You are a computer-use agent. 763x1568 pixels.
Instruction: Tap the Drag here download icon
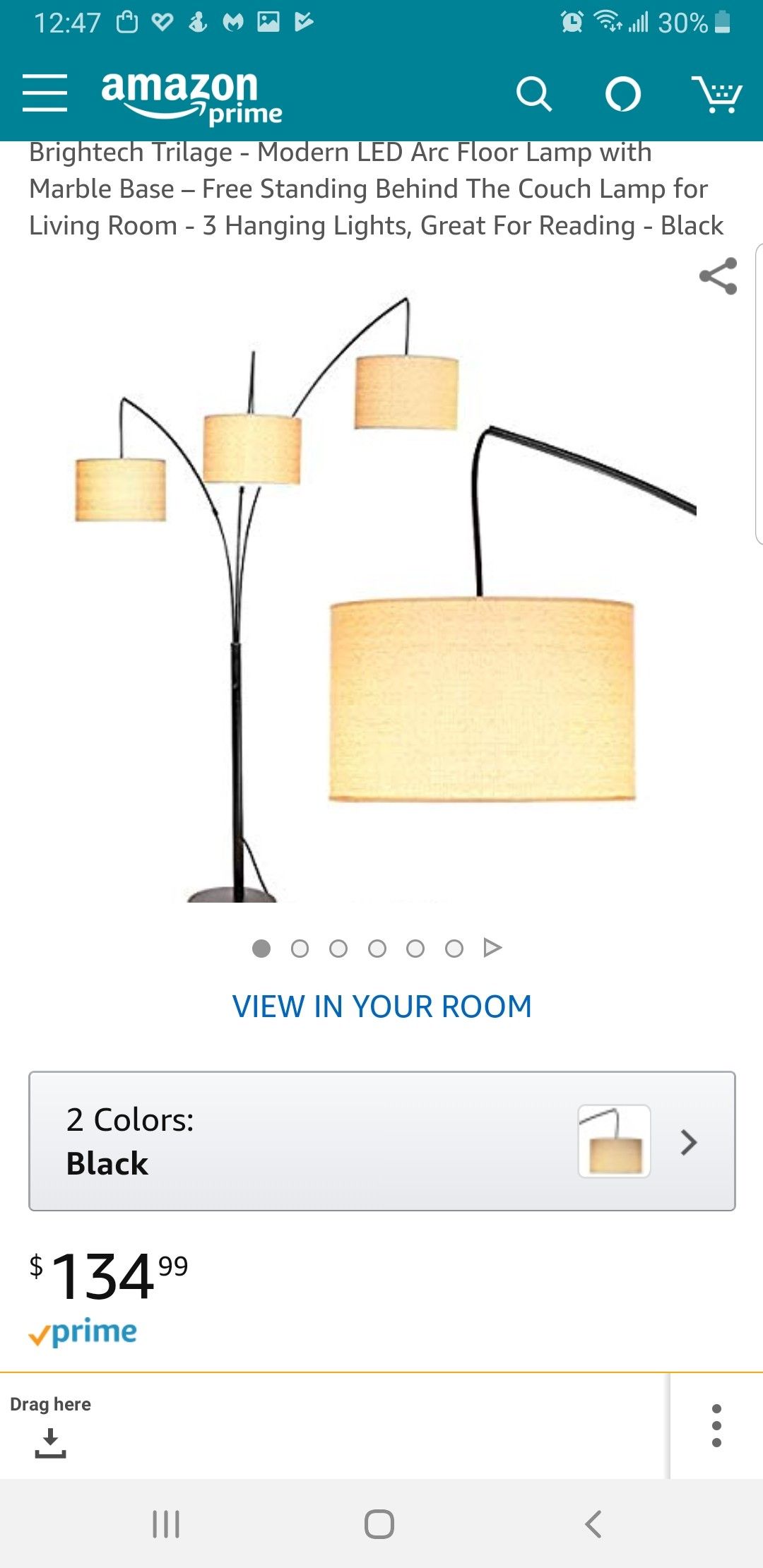50,1444
